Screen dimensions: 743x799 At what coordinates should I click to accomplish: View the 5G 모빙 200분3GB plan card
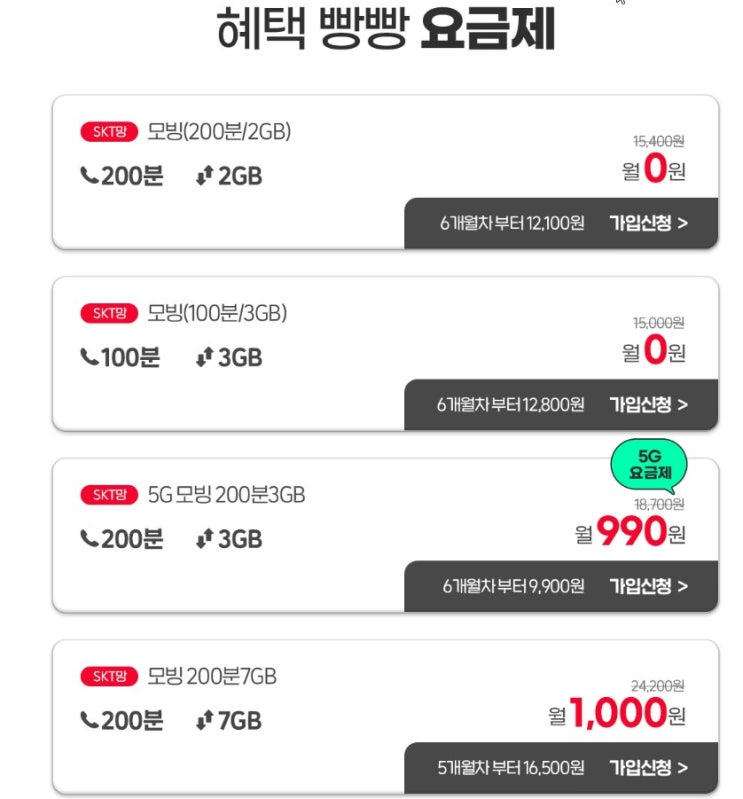385,535
